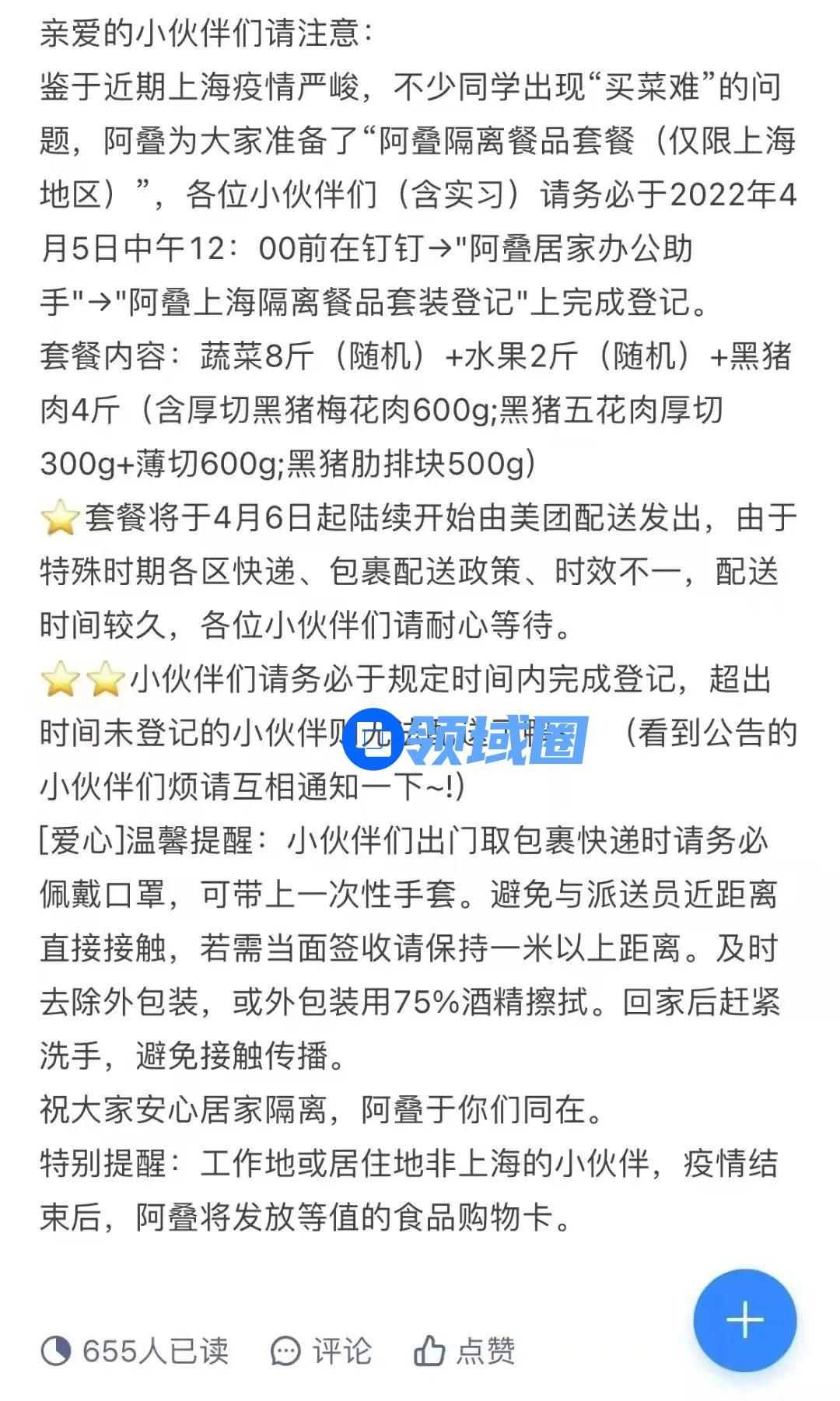Open the 评论 comment section
Image resolution: width=840 pixels, height=1401 pixels.
[x=321, y=1351]
